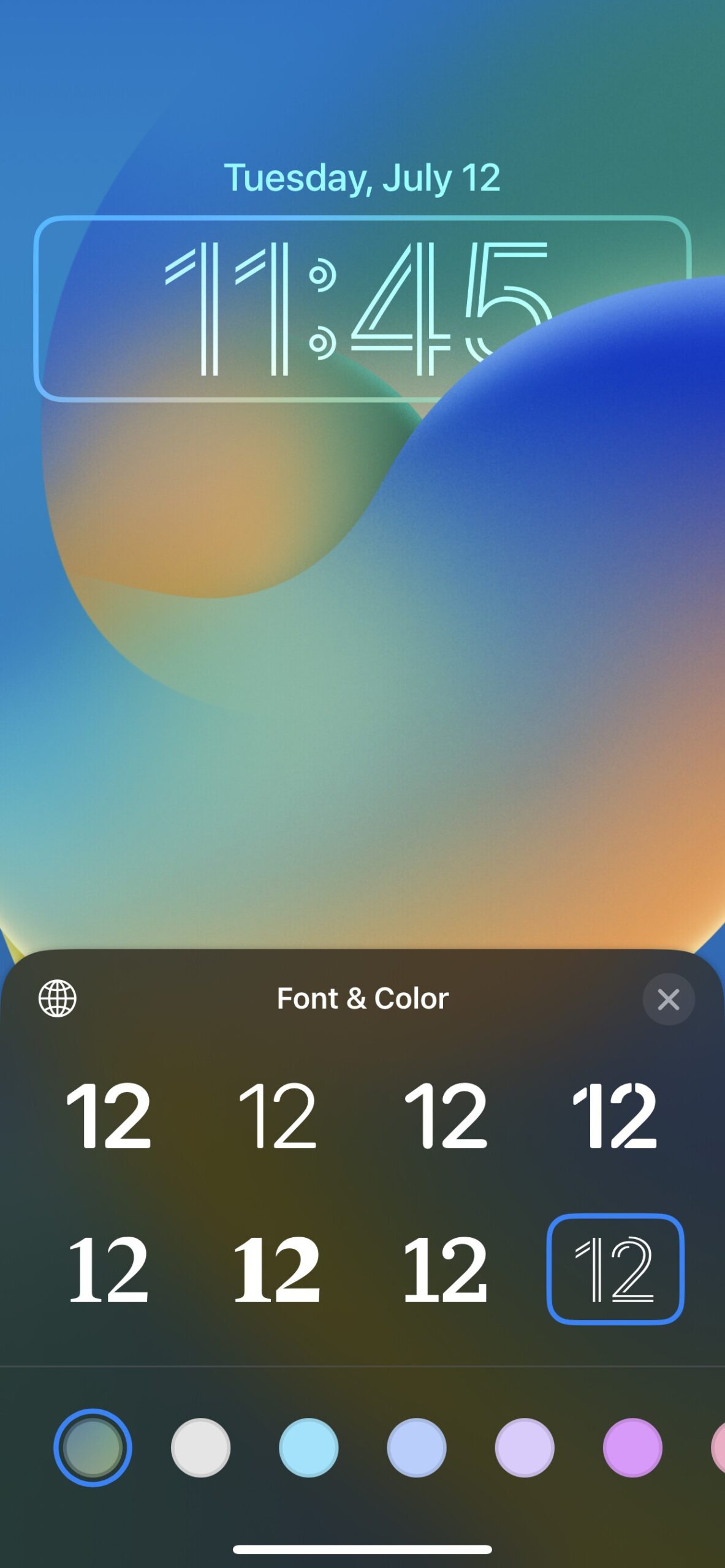Viewport: 725px width, 1568px height.
Task: Open the globe numeral script options
Action: coord(58,998)
